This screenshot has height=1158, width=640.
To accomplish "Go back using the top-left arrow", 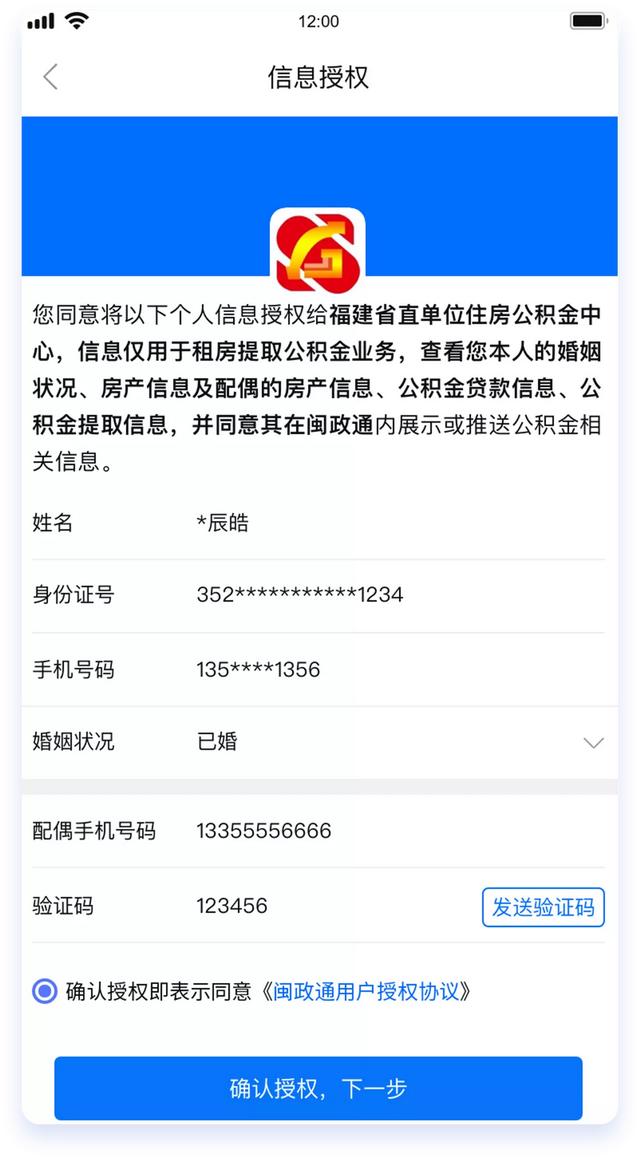I will pos(50,77).
